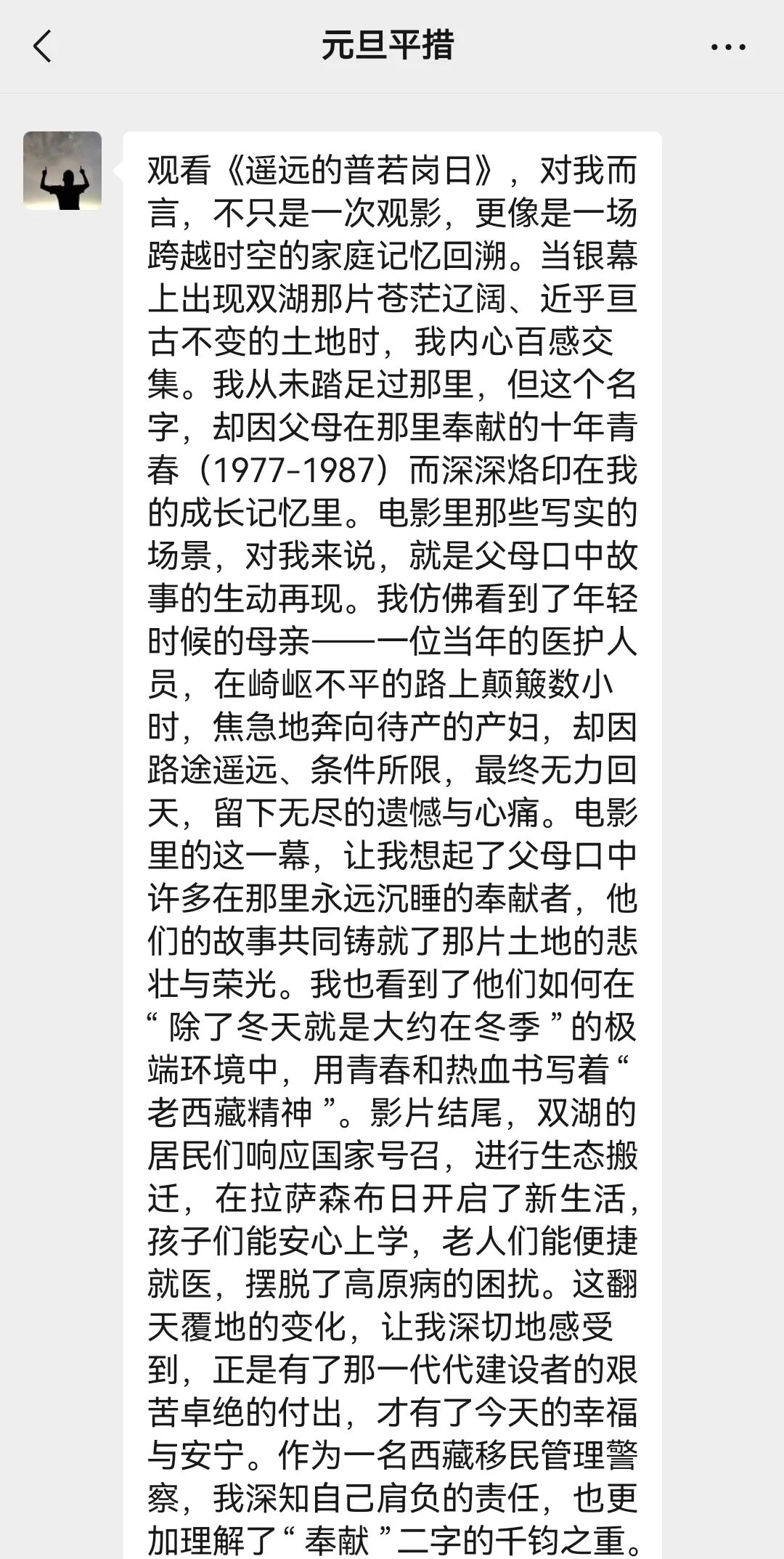
Task: Open the sender's profile avatar
Action: click(x=62, y=171)
